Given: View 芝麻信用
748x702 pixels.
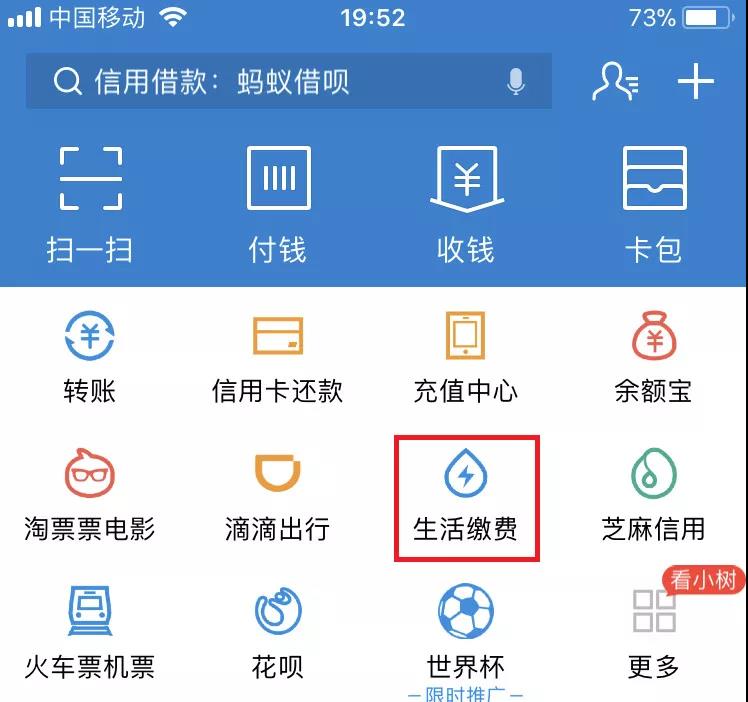Looking at the screenshot, I should [654, 495].
